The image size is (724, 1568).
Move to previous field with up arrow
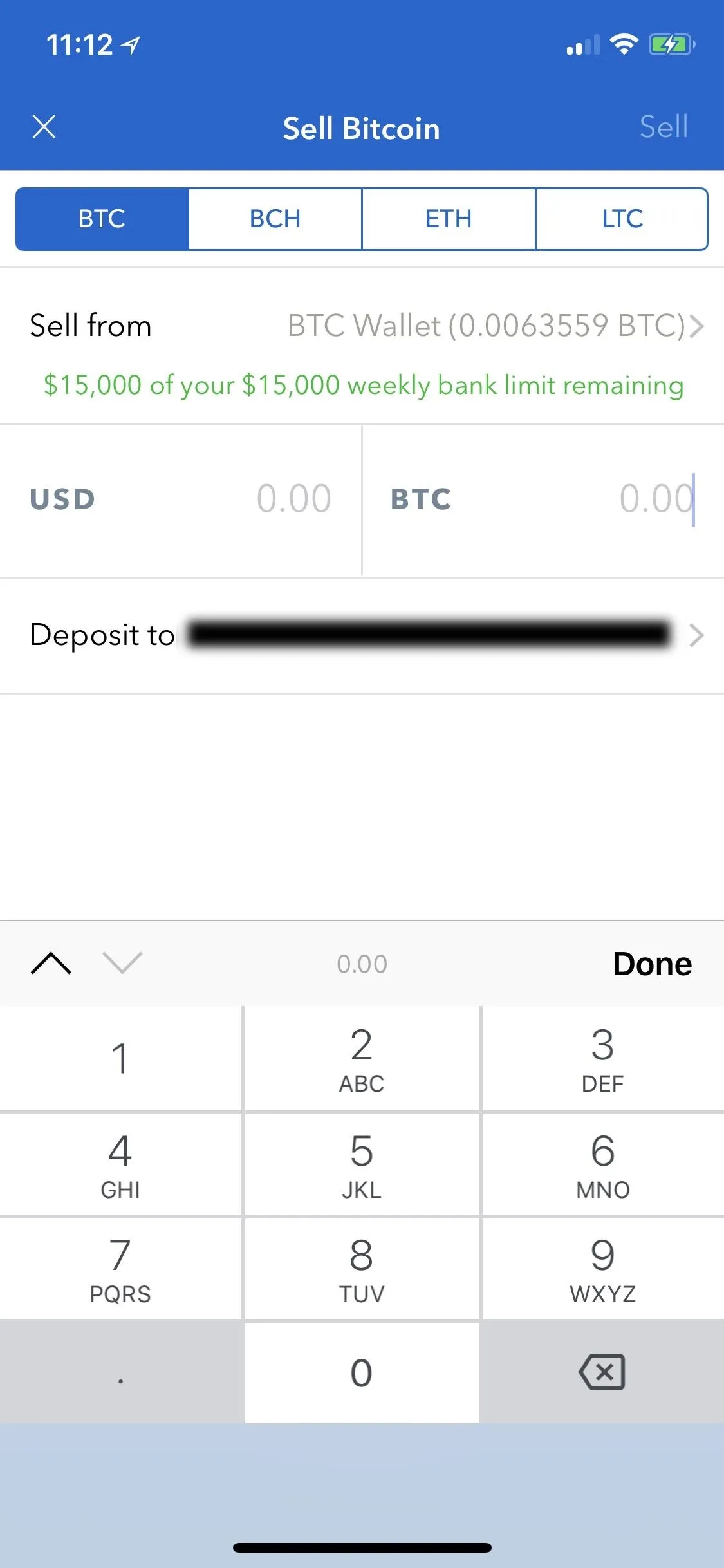[51, 964]
